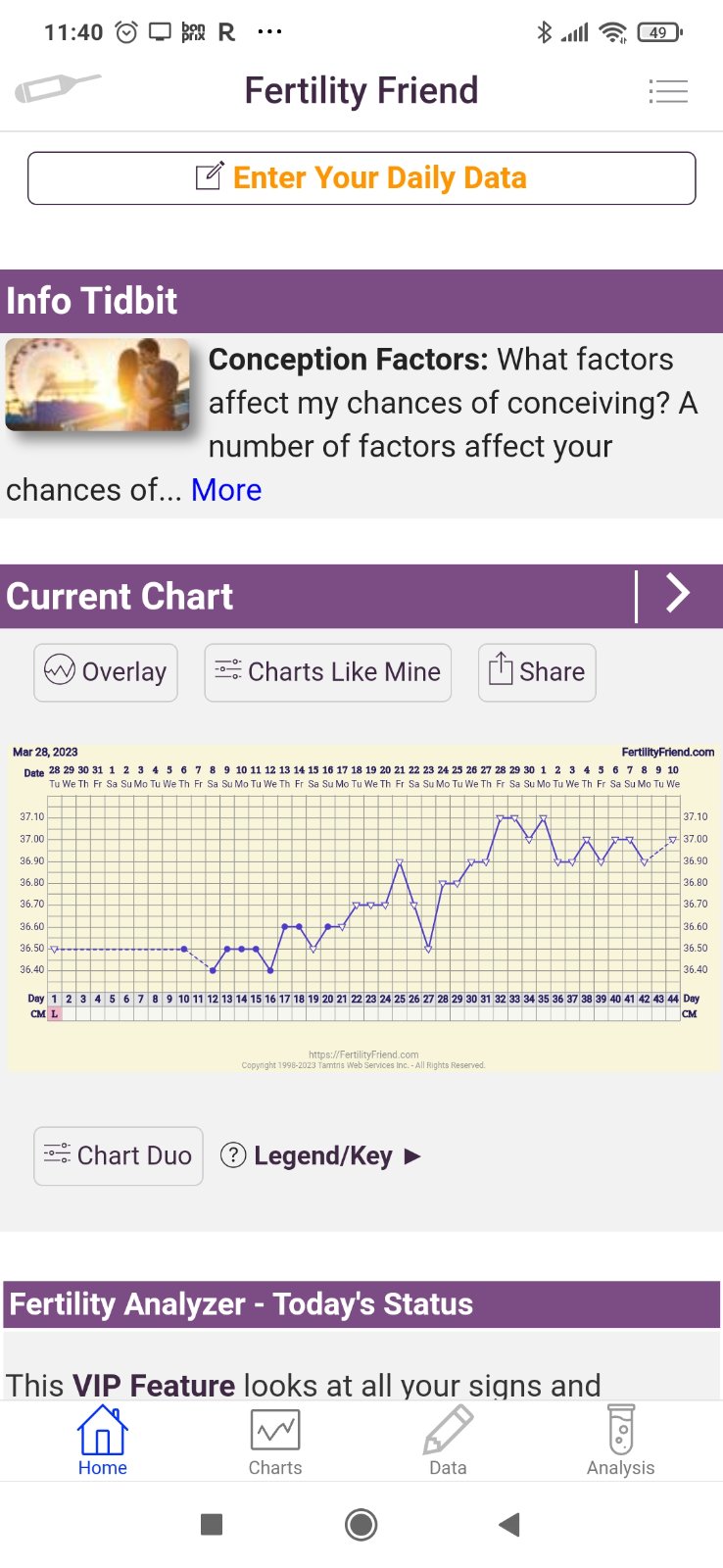The image size is (723, 1568).
Task: Expand the Legend/Key section
Action: point(321,1156)
